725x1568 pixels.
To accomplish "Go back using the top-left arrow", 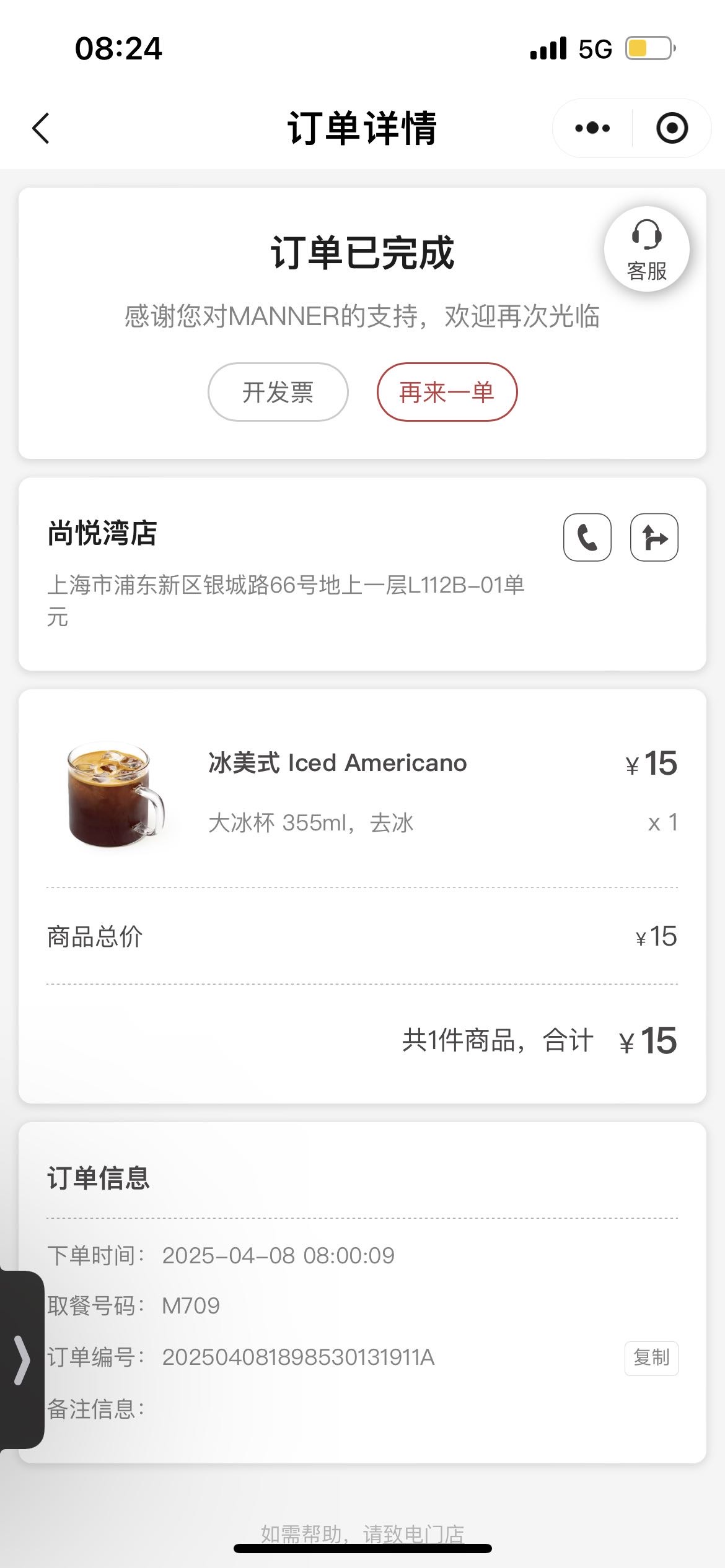I will click(41, 128).
